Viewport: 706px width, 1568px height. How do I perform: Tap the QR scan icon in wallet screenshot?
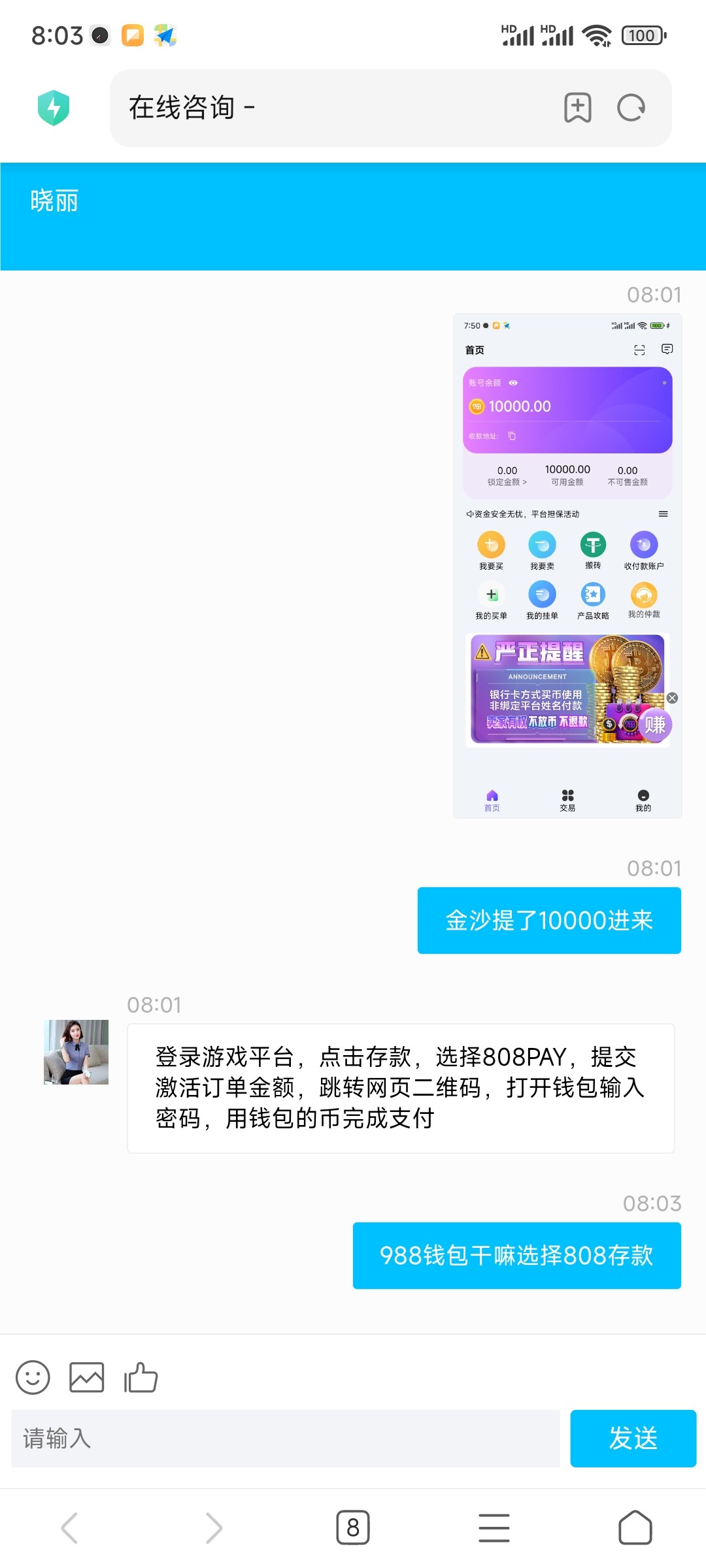coord(639,350)
